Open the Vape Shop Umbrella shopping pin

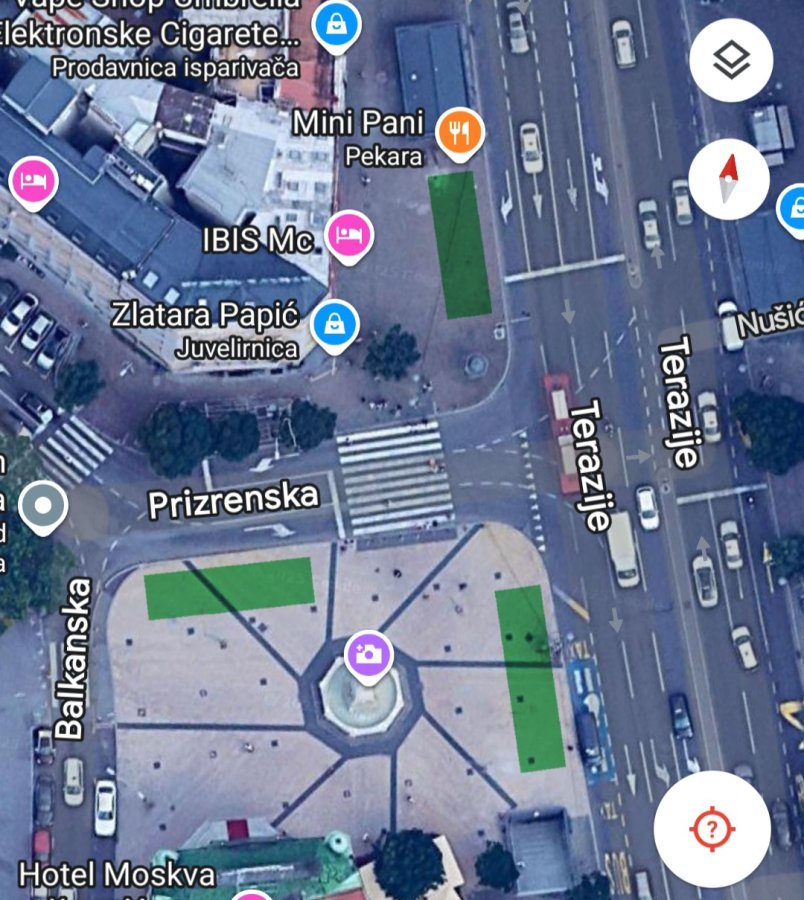337,22
